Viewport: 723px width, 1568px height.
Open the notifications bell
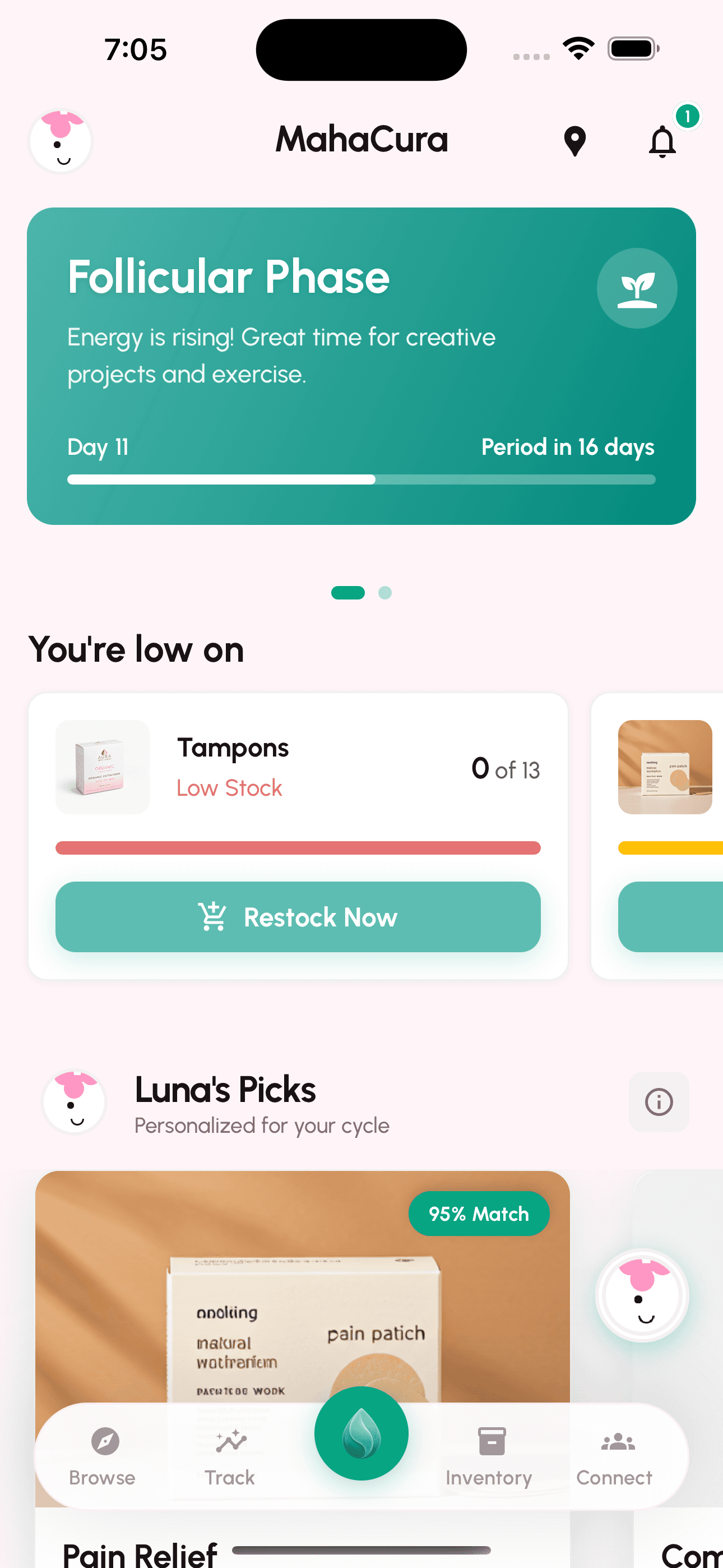click(662, 141)
